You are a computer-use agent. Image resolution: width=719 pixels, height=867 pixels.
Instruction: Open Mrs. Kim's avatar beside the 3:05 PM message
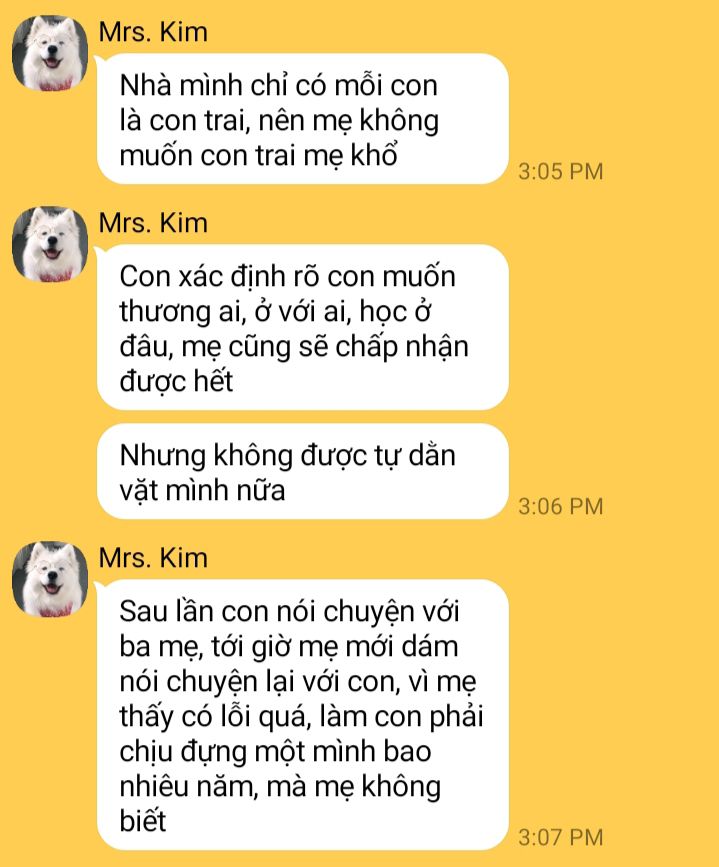coord(50,52)
